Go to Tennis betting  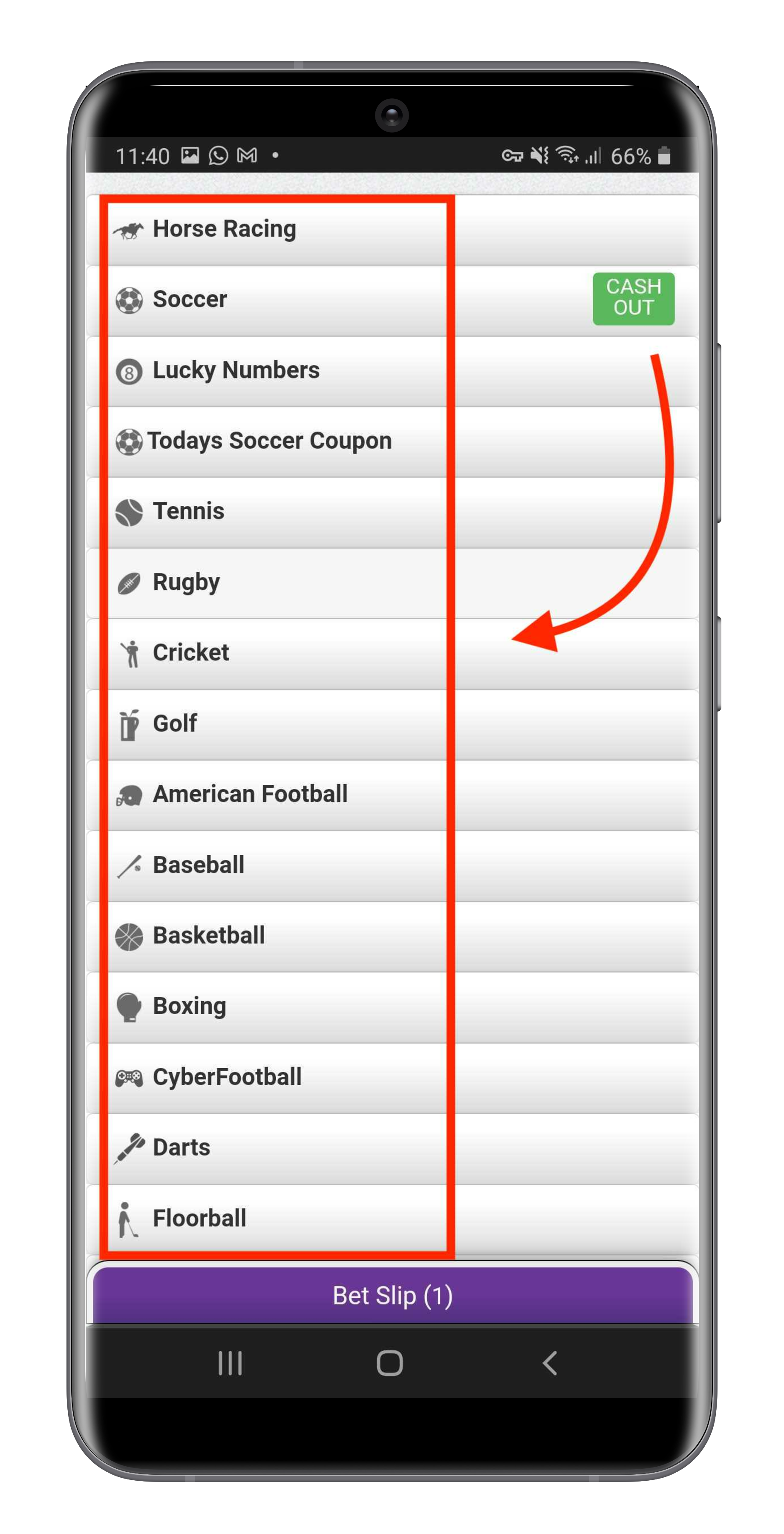pyautogui.click(x=392, y=512)
